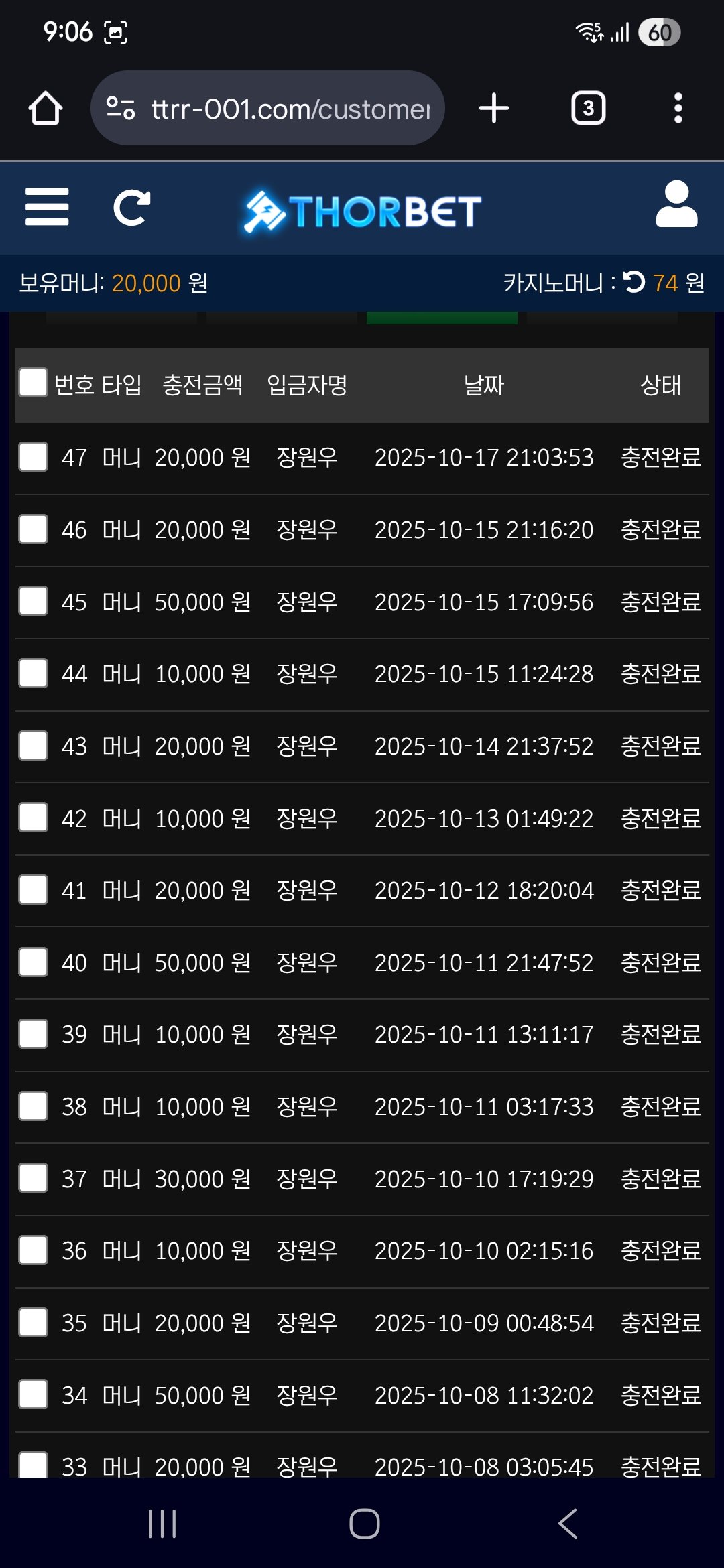Mark deposit number 45 checkbox
This screenshot has height=1568, width=724.
coord(33,601)
